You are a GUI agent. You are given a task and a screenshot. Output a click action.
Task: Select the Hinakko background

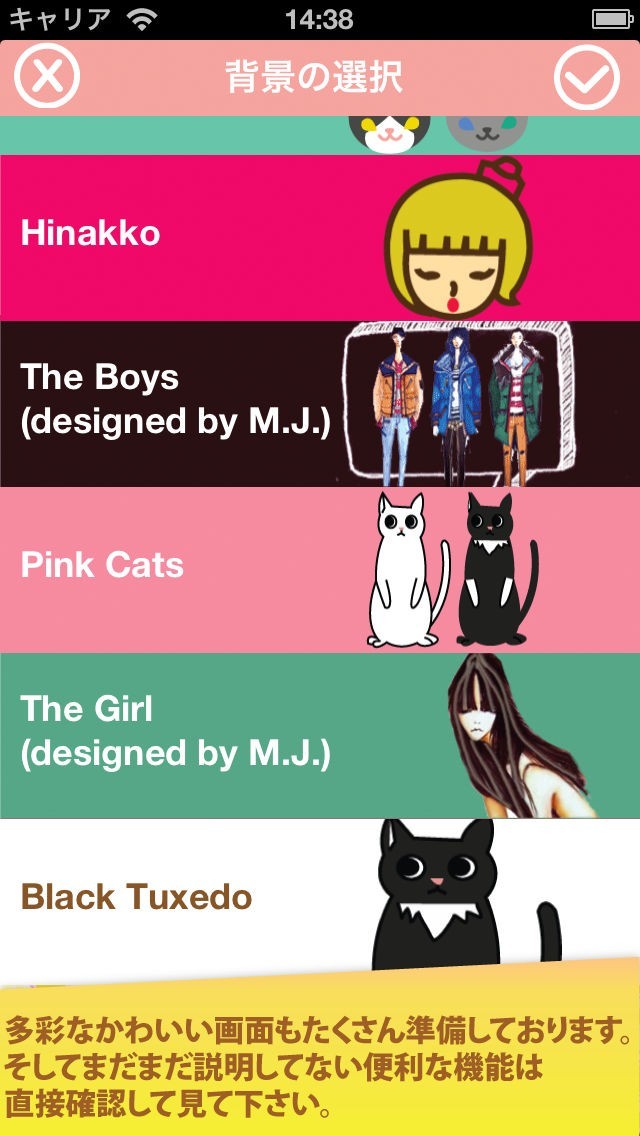[320, 238]
